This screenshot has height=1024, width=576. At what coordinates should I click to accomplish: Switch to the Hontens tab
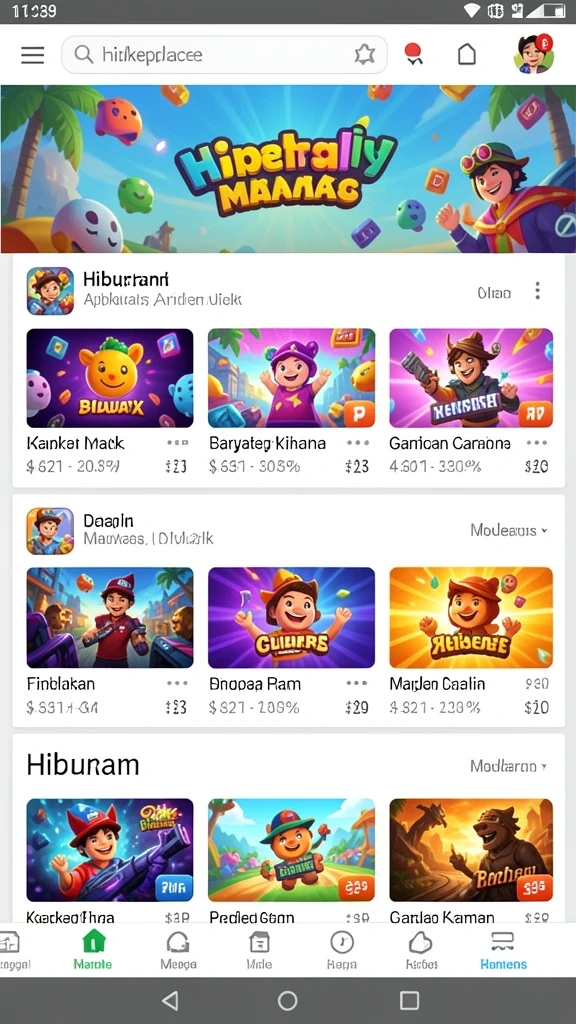pos(504,950)
